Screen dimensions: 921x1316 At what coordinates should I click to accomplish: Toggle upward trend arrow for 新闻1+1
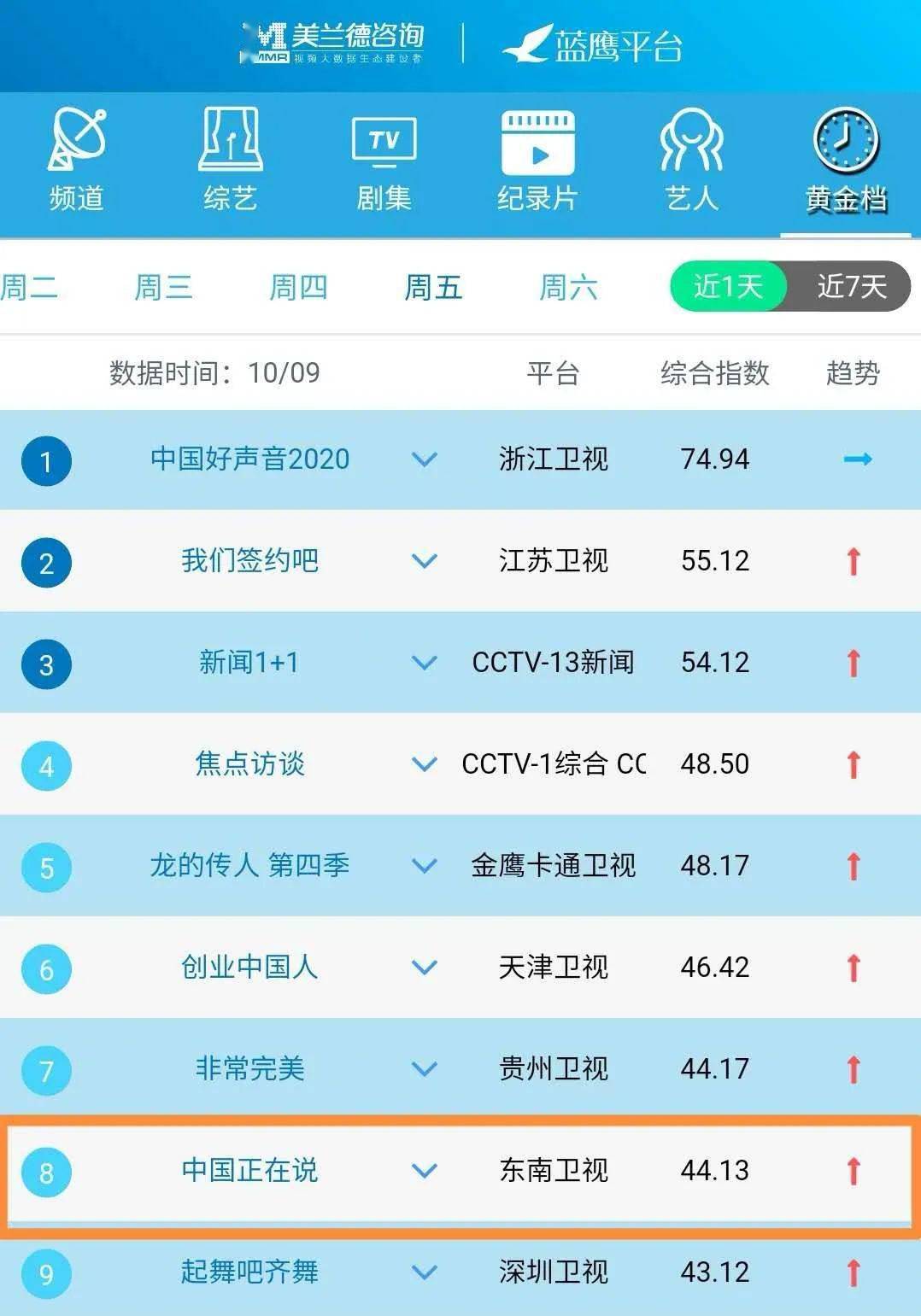853,663
